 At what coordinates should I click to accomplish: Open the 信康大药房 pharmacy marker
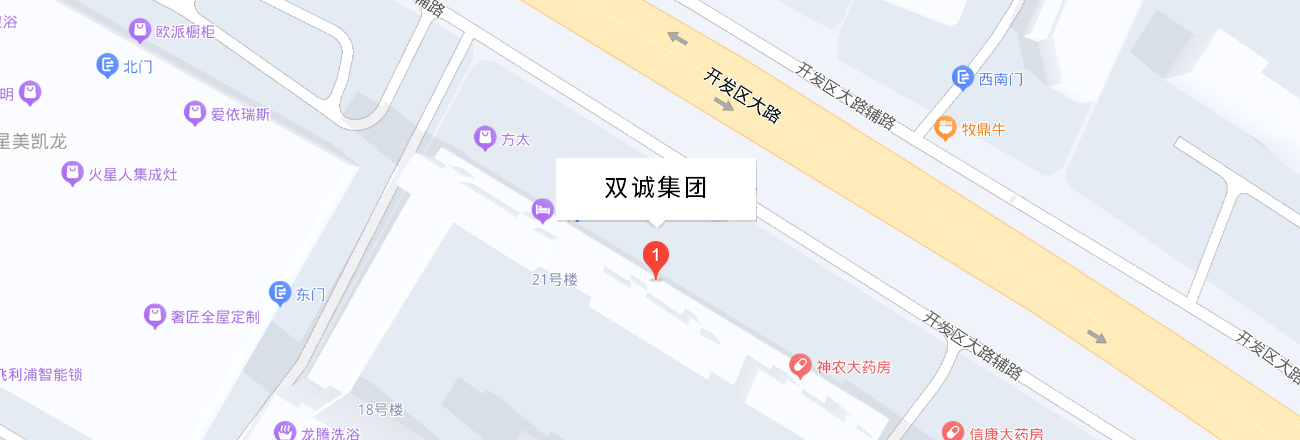(x=953, y=432)
